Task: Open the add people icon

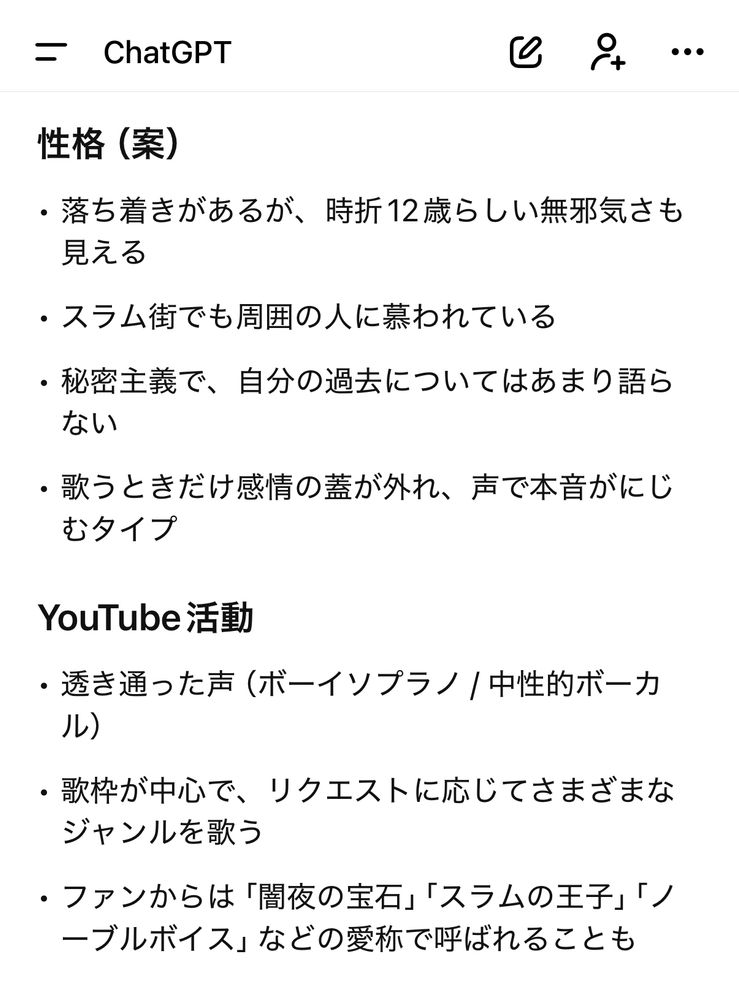Action: coord(607,52)
